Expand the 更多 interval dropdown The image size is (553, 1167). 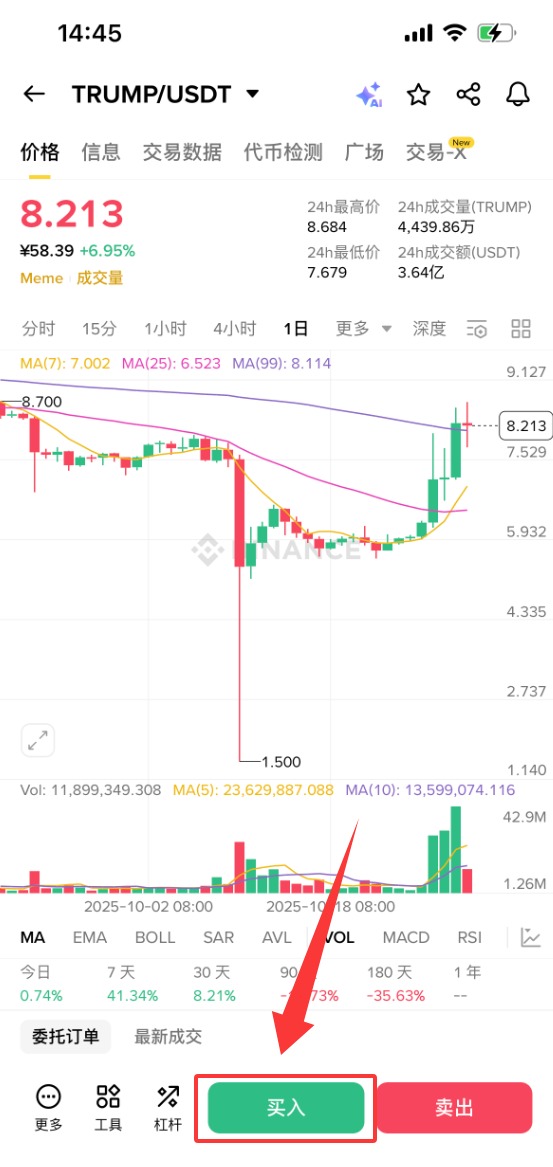point(363,328)
